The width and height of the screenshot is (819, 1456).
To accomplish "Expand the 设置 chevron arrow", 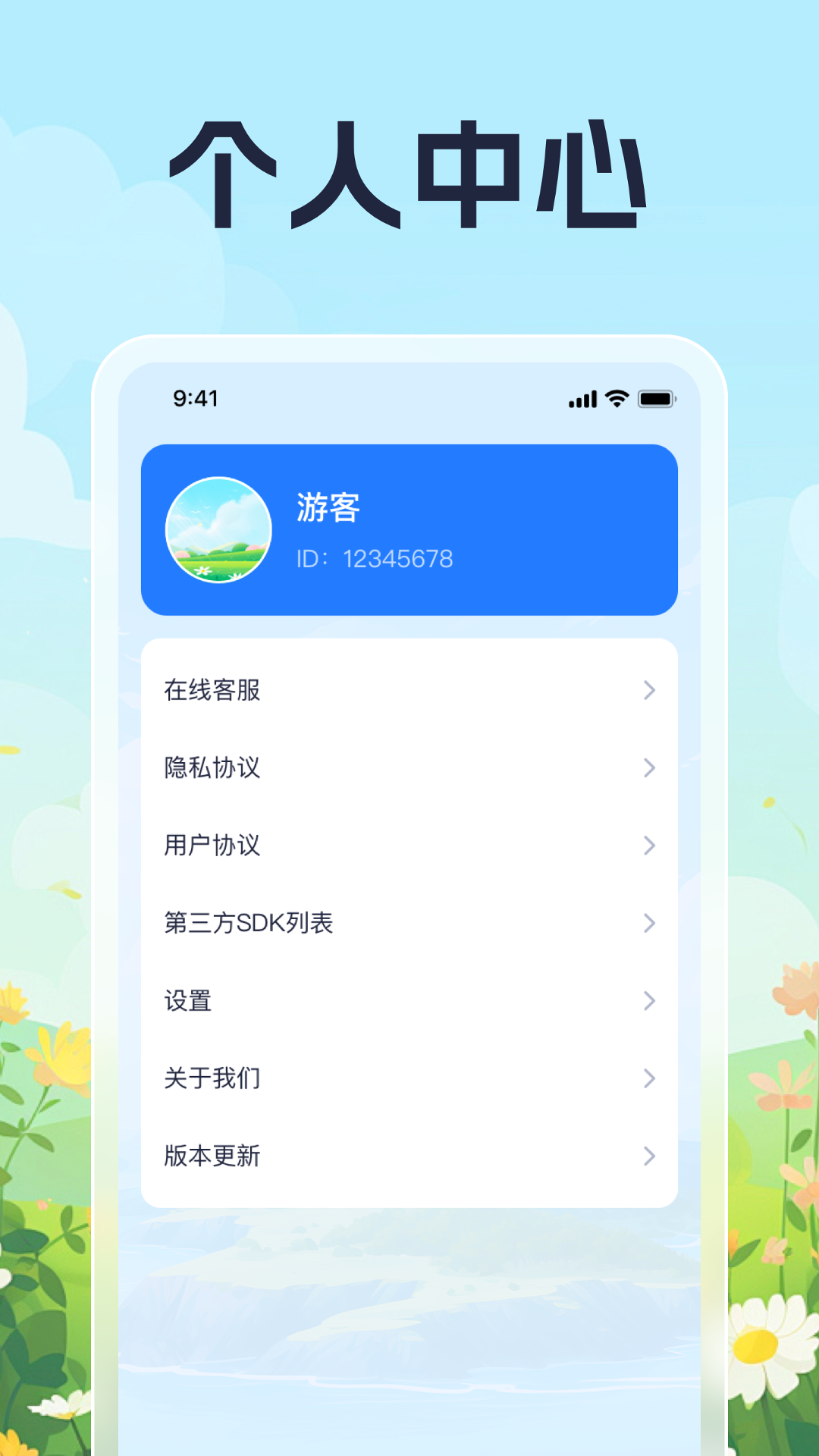I will click(x=649, y=1001).
